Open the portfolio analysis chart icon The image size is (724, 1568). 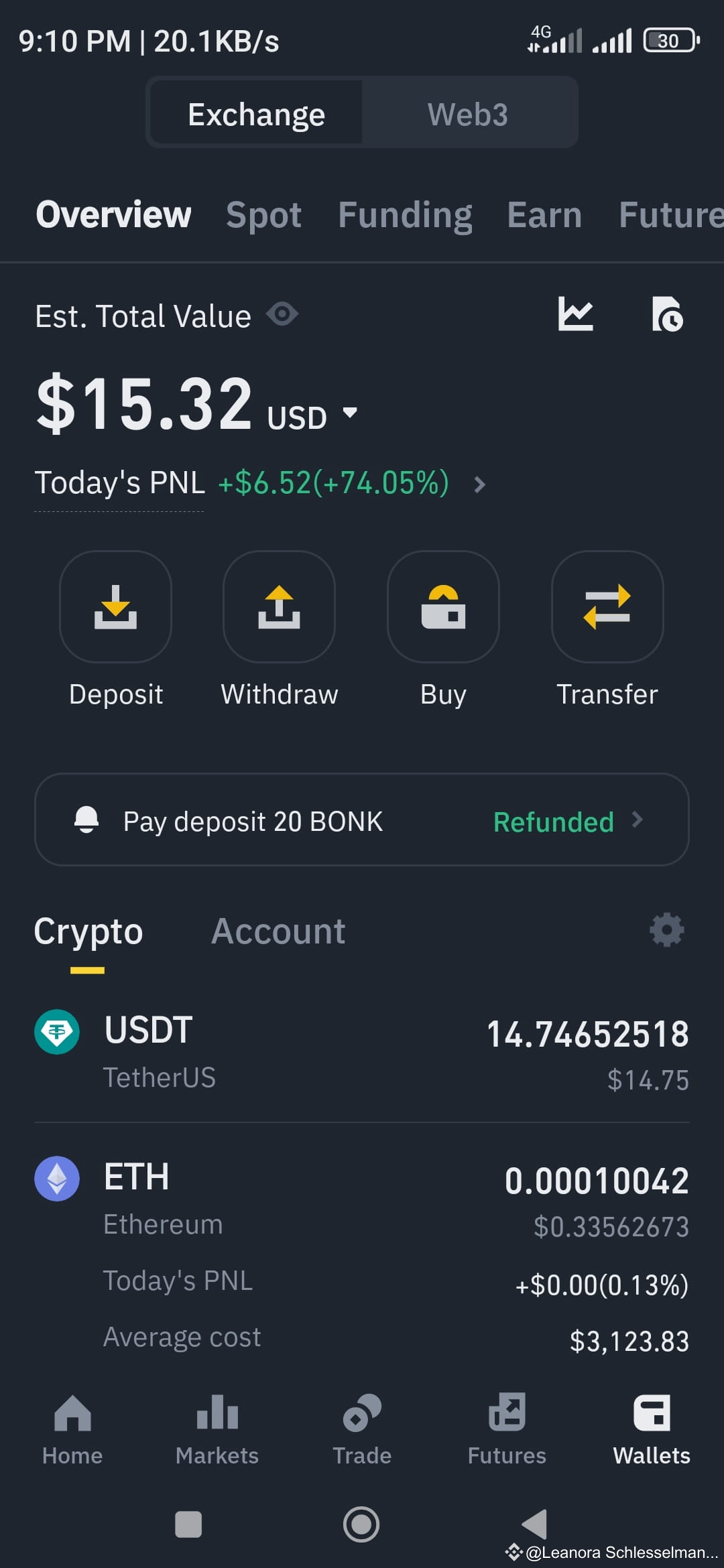point(577,314)
